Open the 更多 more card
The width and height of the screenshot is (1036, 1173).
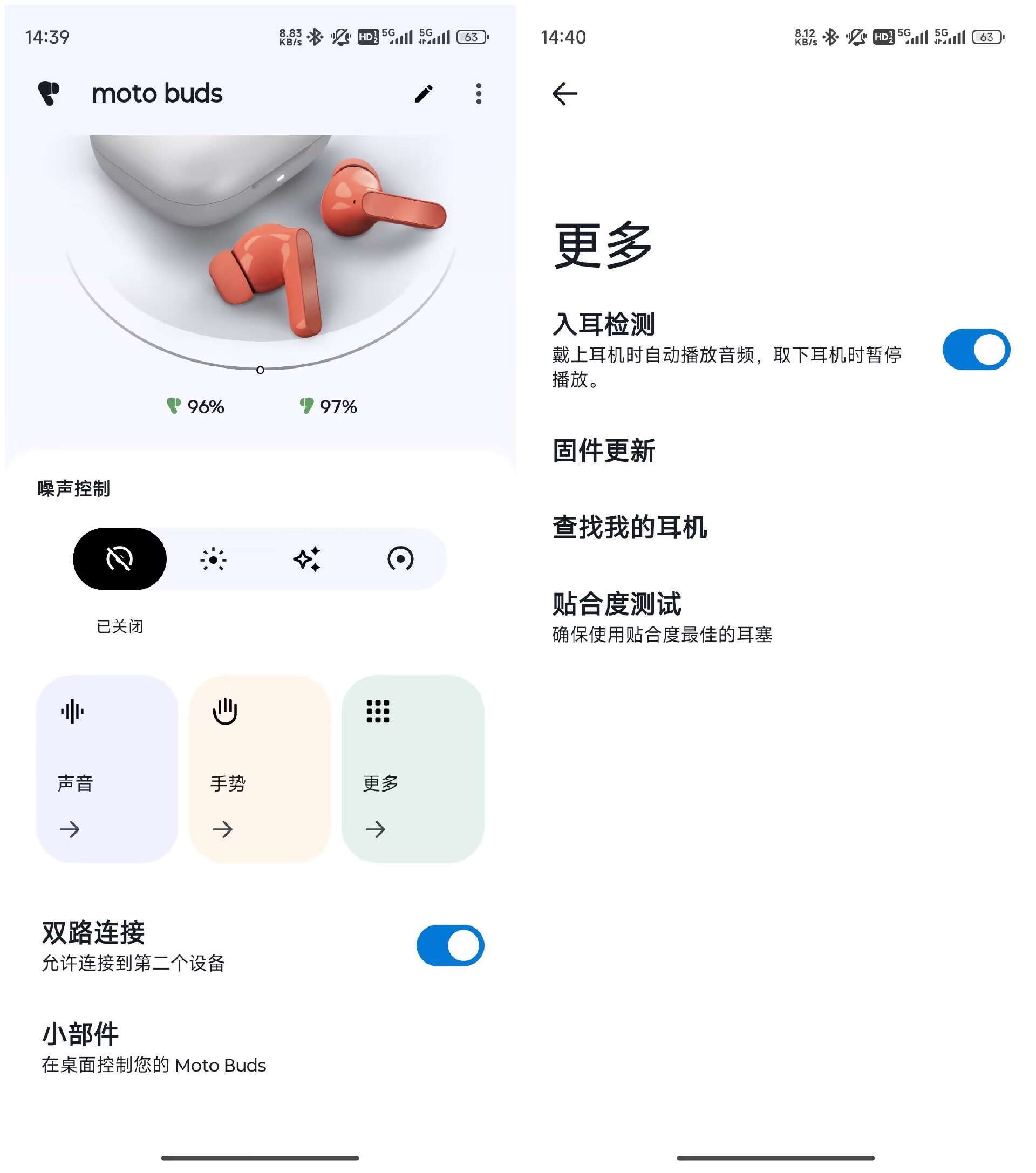(x=412, y=768)
